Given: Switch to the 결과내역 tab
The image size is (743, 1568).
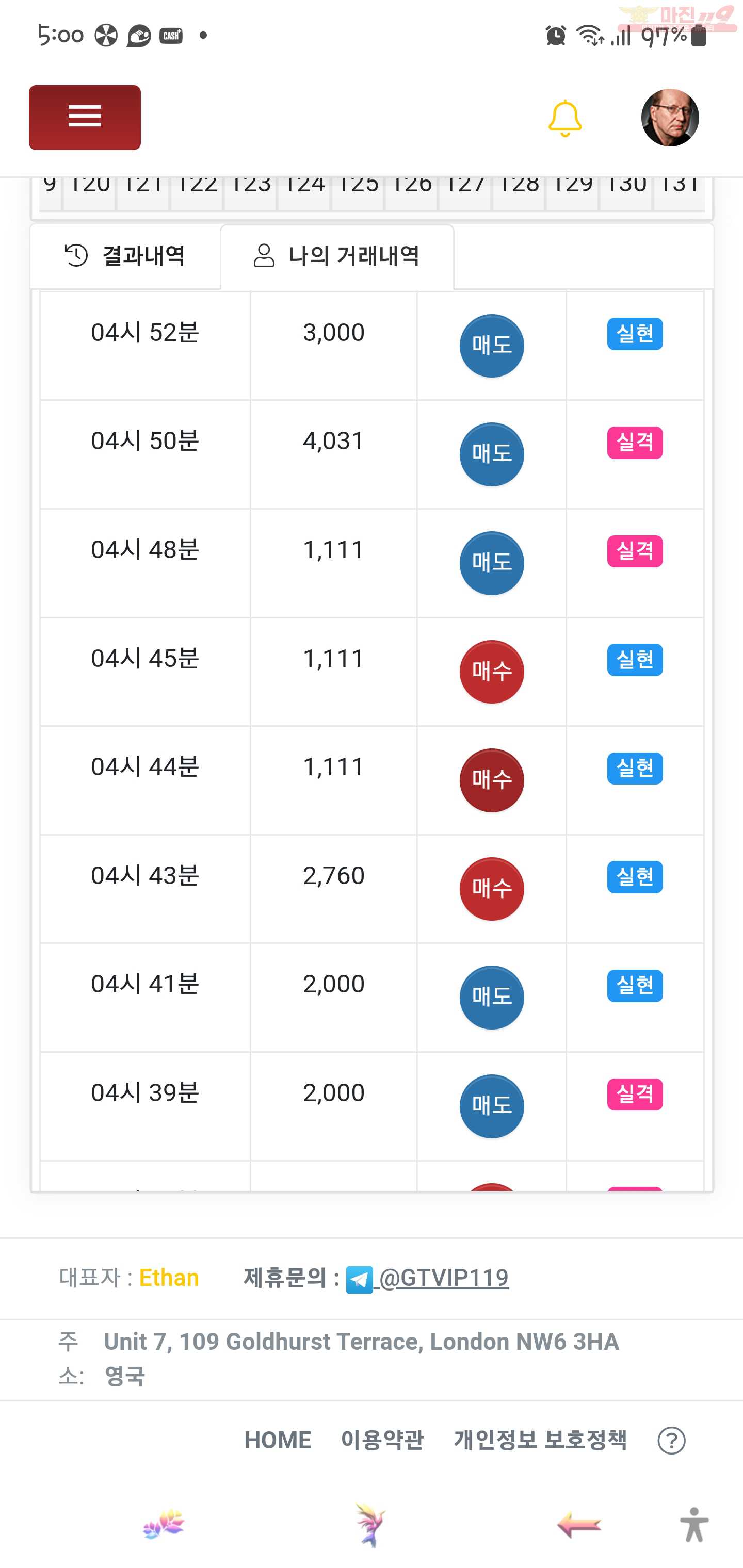Looking at the screenshot, I should coord(125,256).
